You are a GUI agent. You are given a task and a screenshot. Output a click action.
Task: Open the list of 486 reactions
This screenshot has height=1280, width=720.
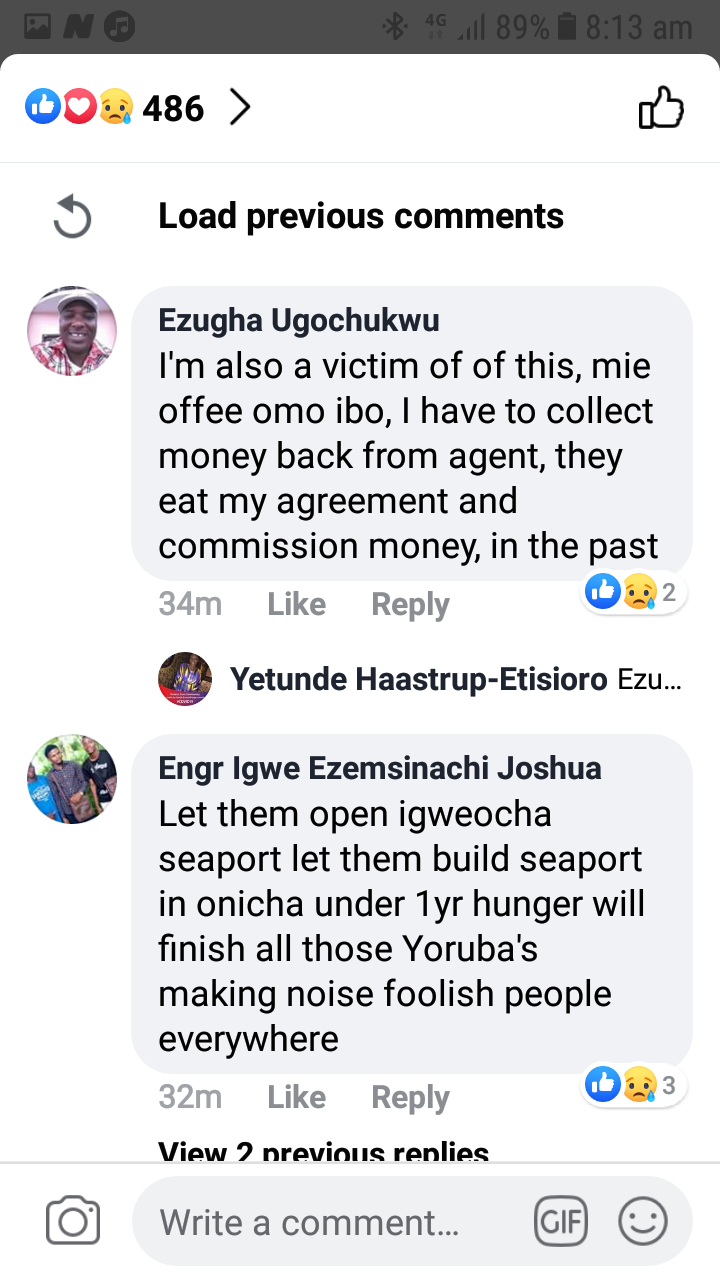point(140,108)
